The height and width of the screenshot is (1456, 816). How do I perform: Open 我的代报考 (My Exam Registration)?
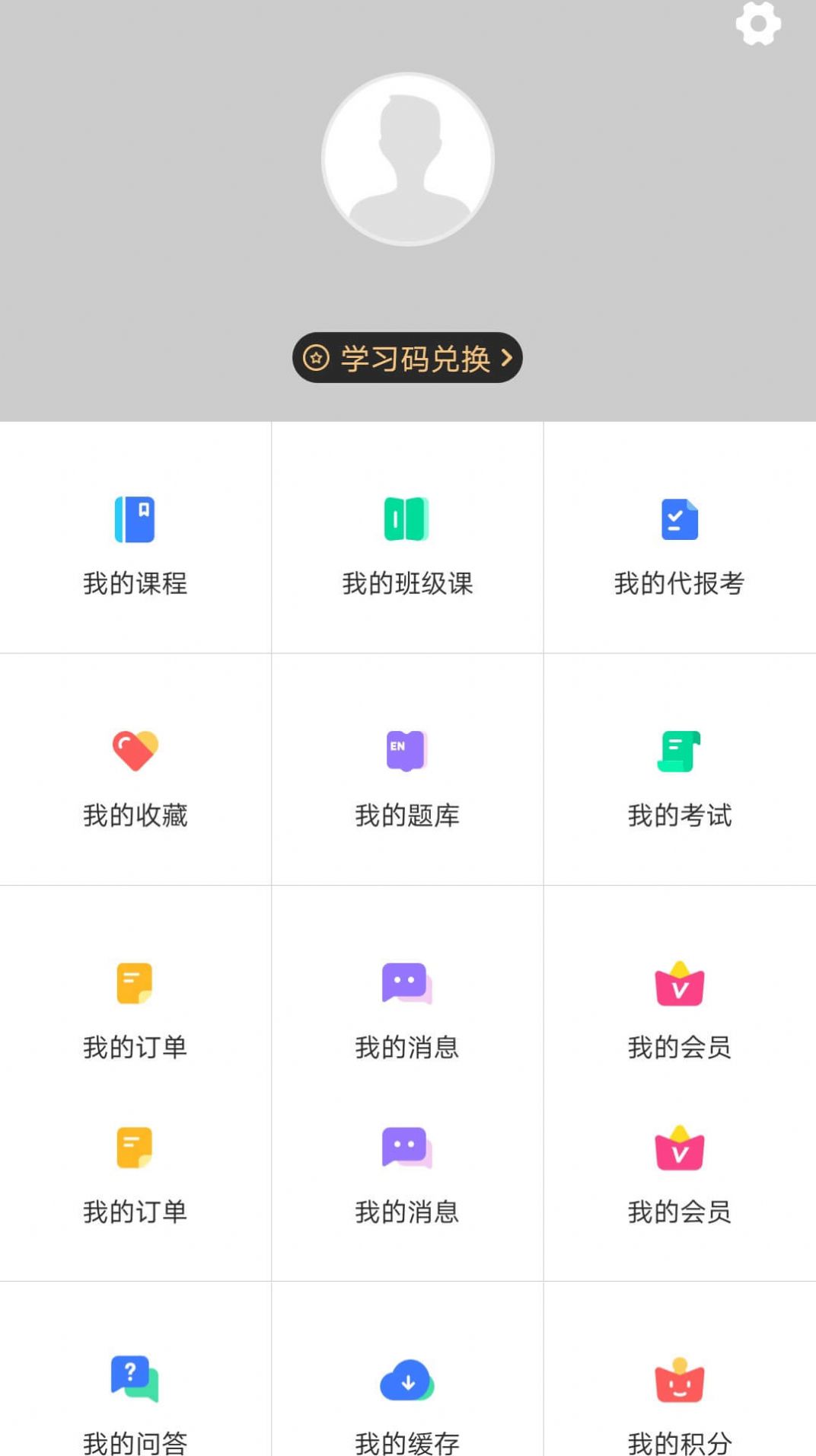[x=680, y=548]
